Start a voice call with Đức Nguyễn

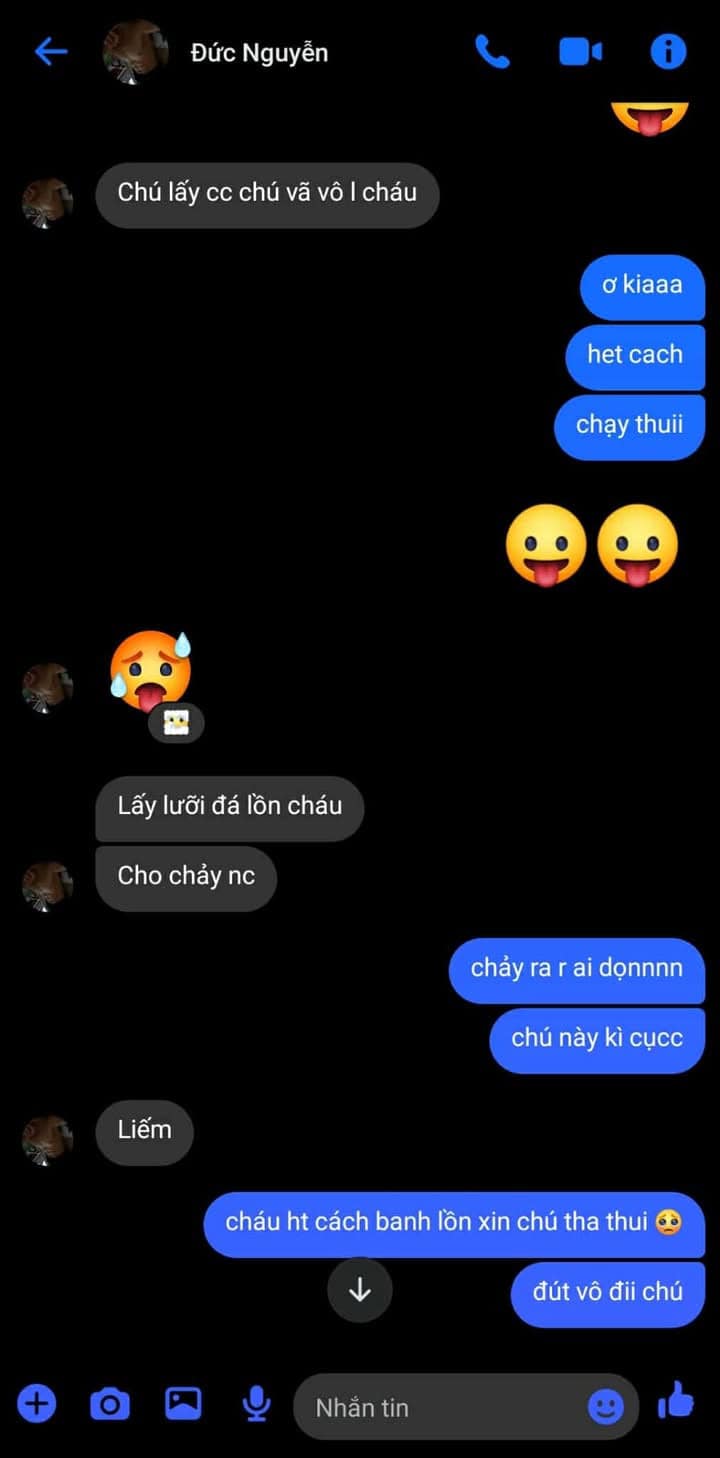[x=492, y=52]
